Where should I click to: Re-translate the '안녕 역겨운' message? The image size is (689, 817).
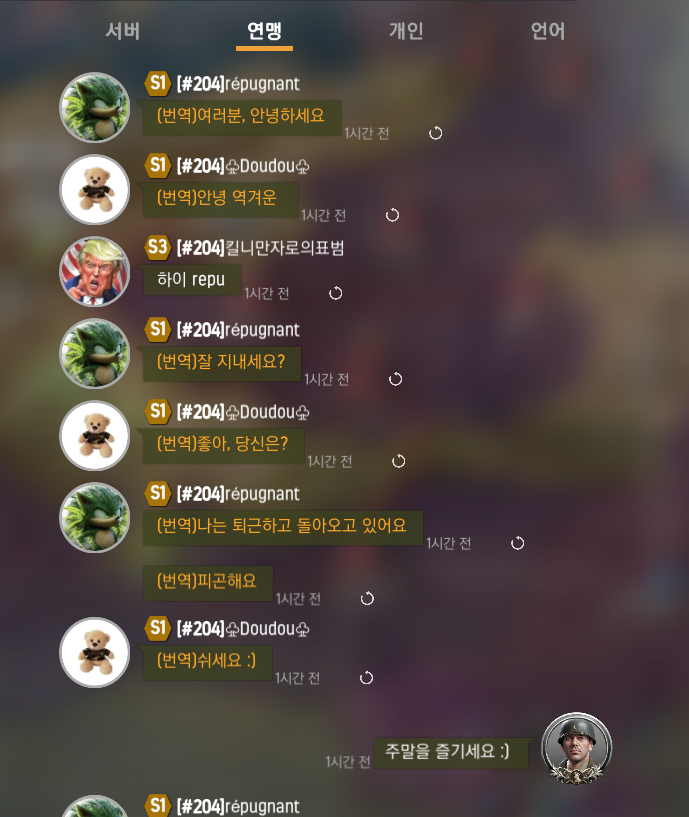pyautogui.click(x=392, y=215)
